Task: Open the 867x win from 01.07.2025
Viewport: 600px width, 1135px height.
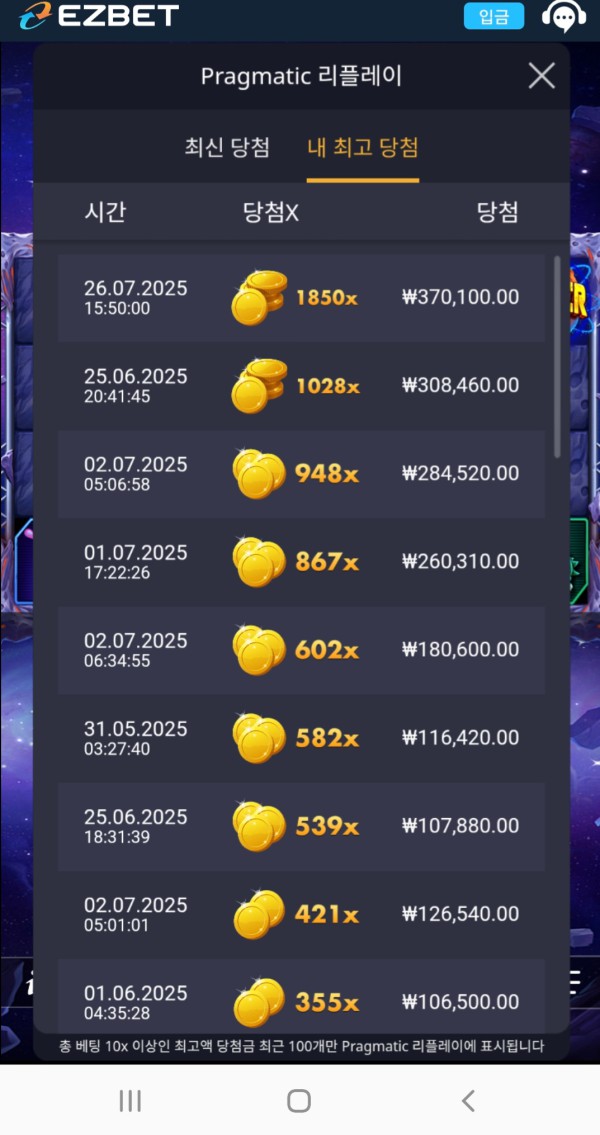Action: pyautogui.click(x=301, y=562)
